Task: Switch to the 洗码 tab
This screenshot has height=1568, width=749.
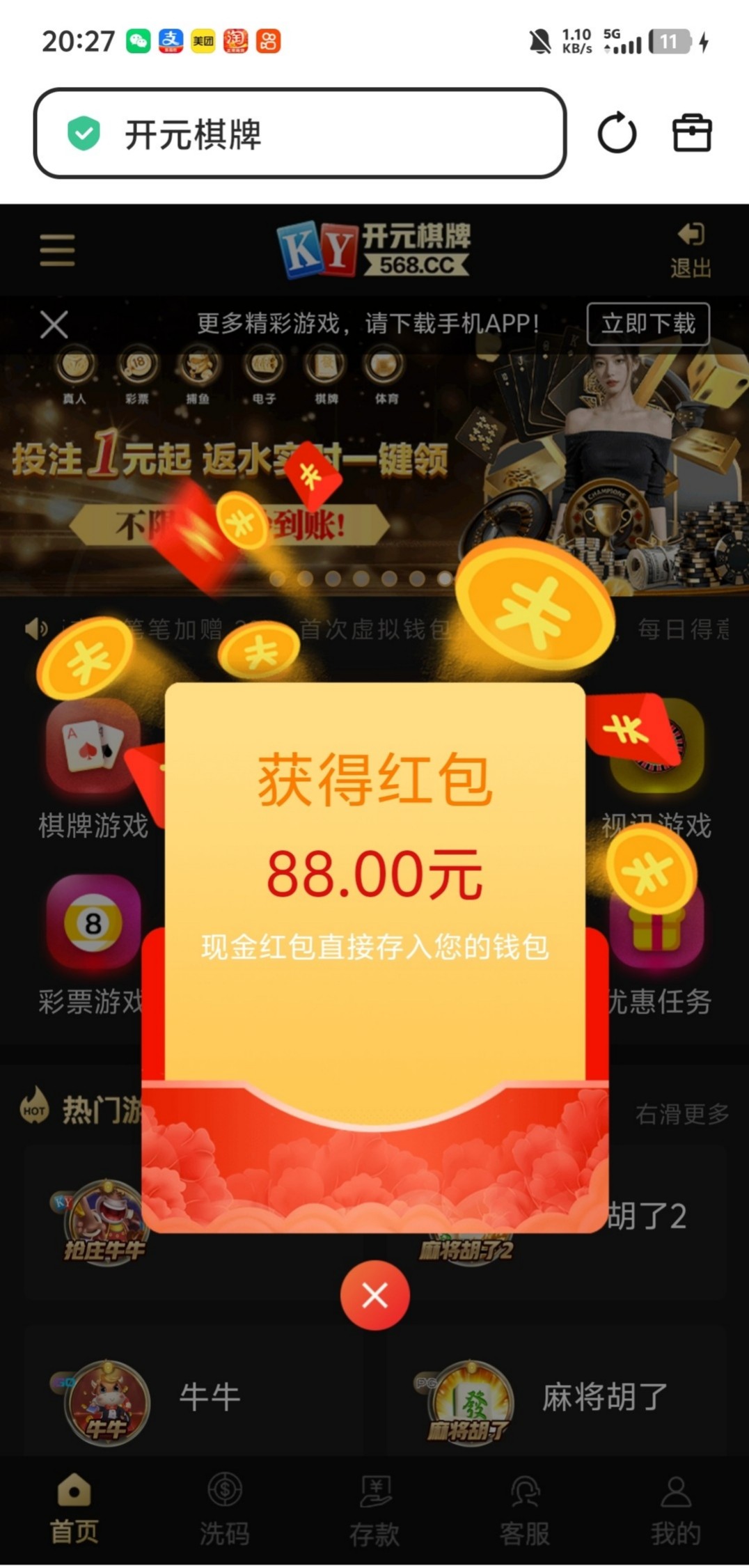Action: [x=224, y=1511]
